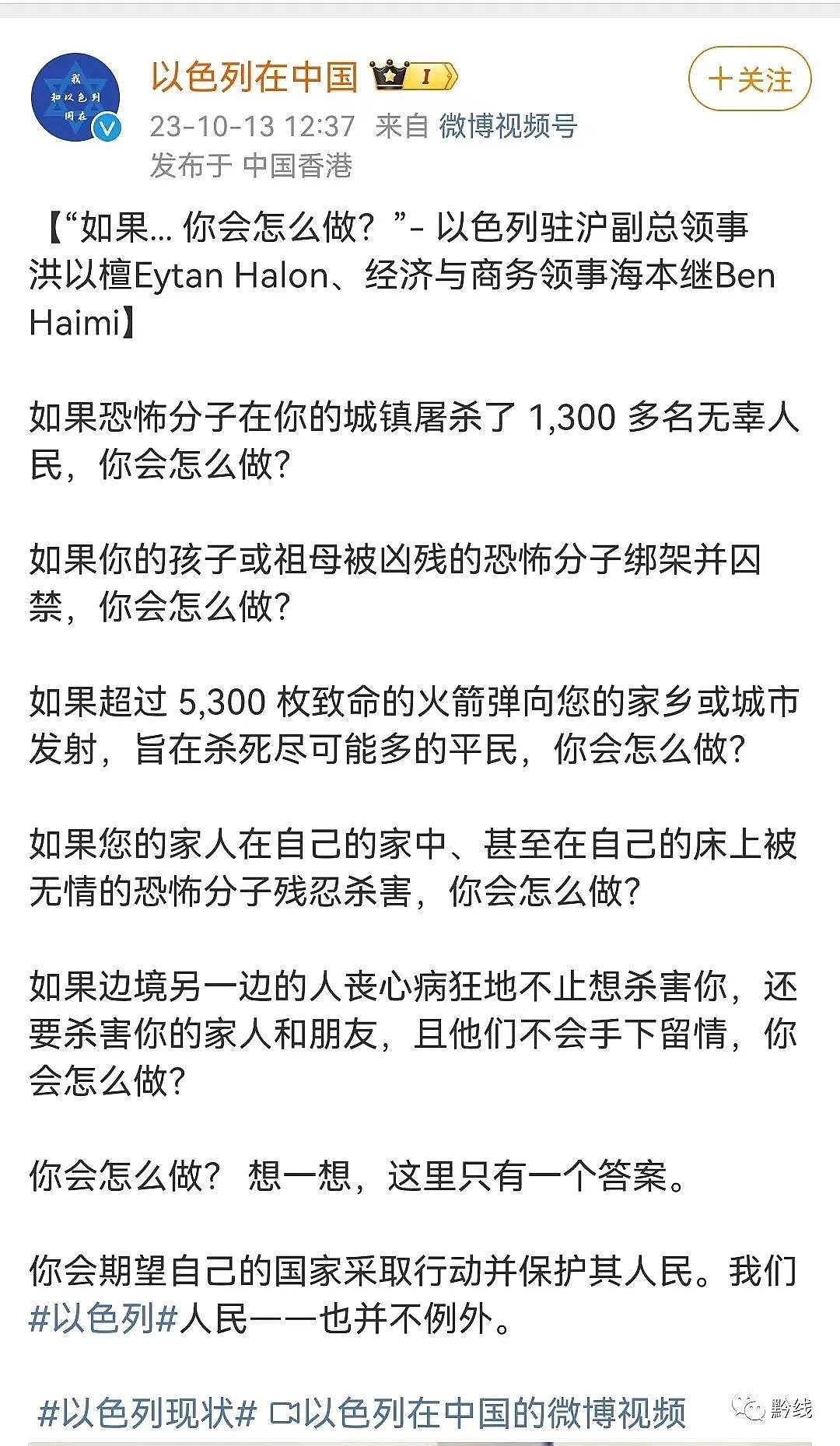Open 以色列在中国的微博视频 link
Viewport: 840px width, 1446px height.
(478, 1412)
